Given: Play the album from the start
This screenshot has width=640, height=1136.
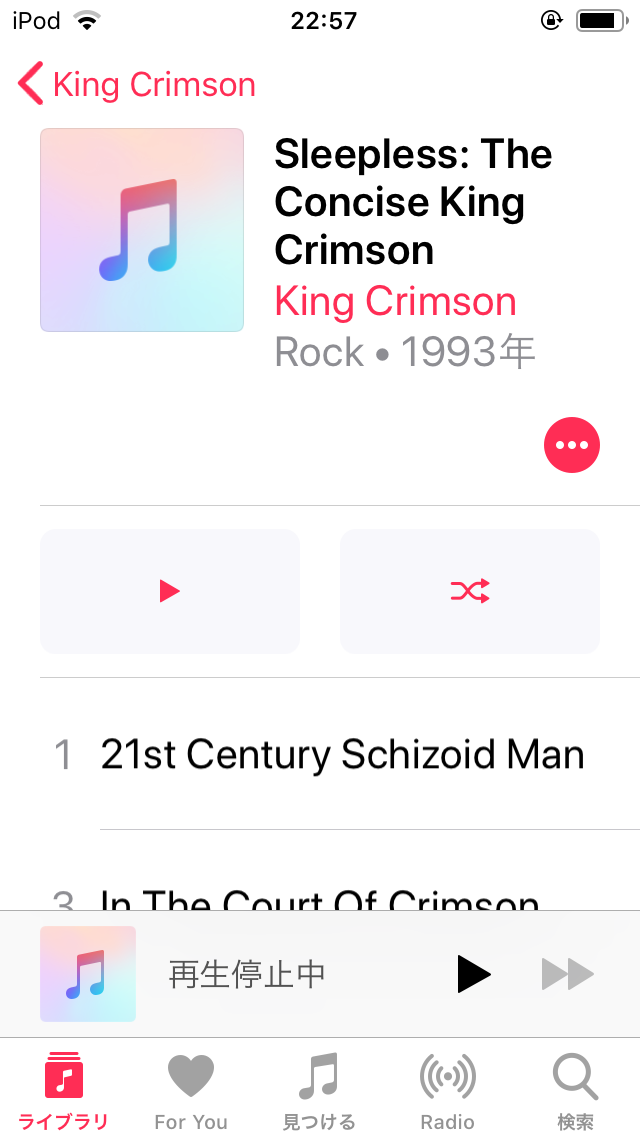Looking at the screenshot, I should click(x=170, y=591).
